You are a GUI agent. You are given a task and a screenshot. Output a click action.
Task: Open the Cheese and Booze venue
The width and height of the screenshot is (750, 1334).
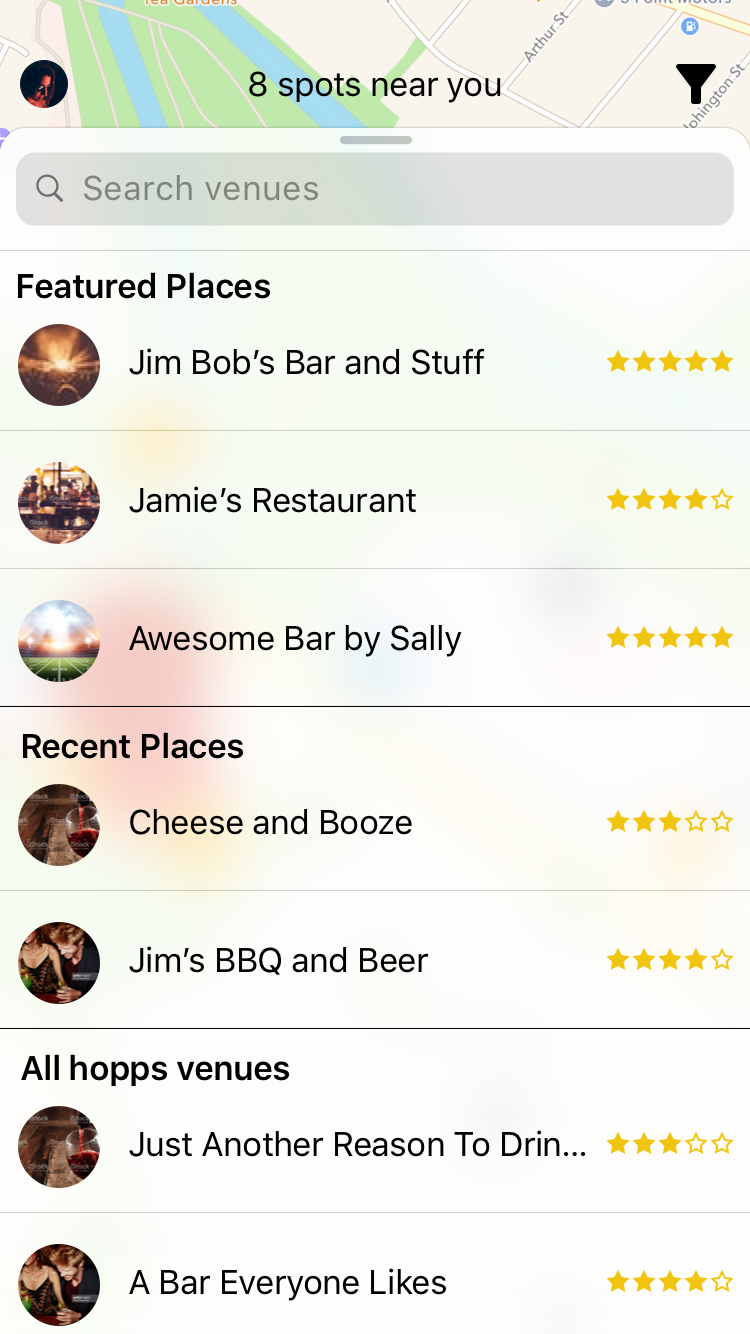point(270,823)
